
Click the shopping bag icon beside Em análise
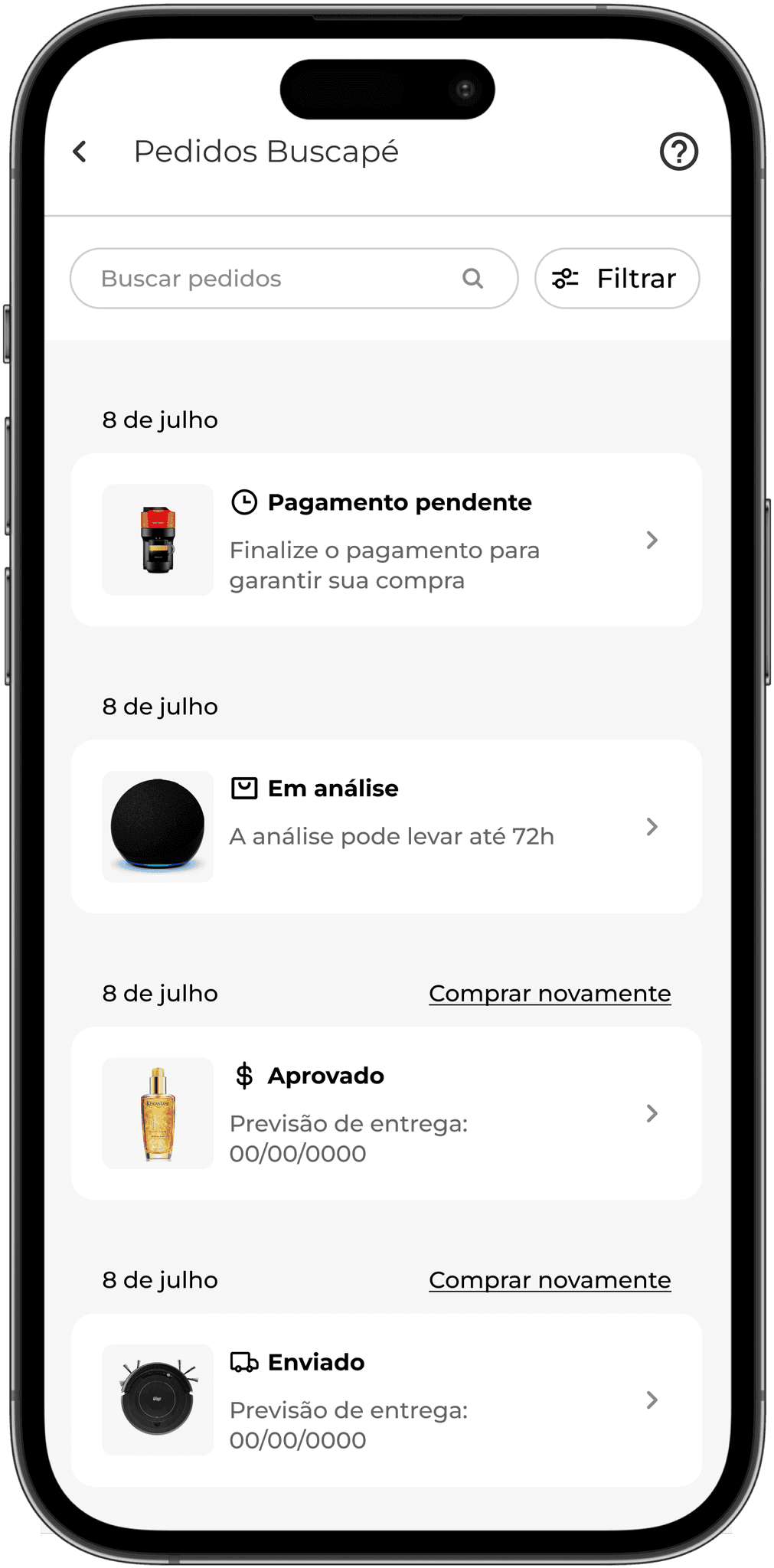coord(243,788)
